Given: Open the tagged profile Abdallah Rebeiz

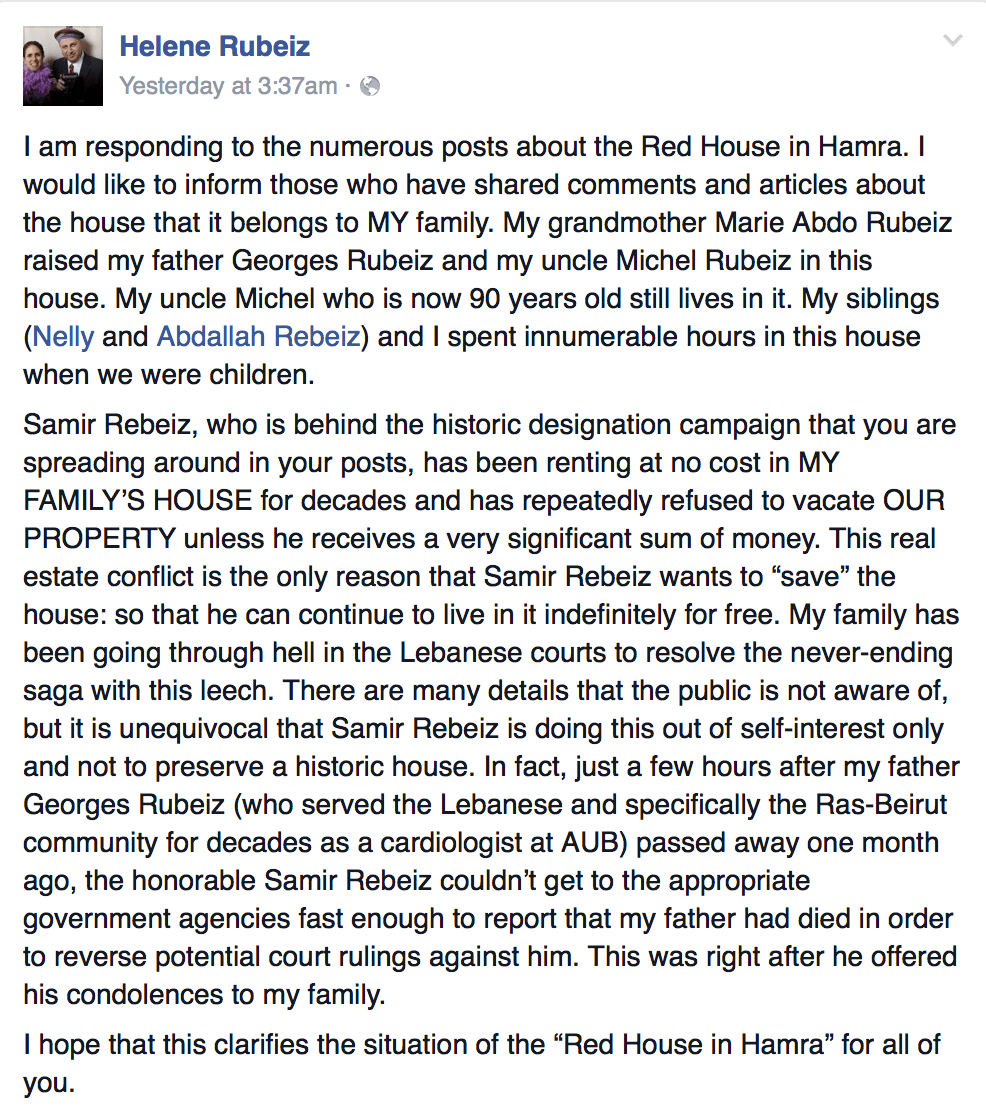Looking at the screenshot, I should point(258,337).
